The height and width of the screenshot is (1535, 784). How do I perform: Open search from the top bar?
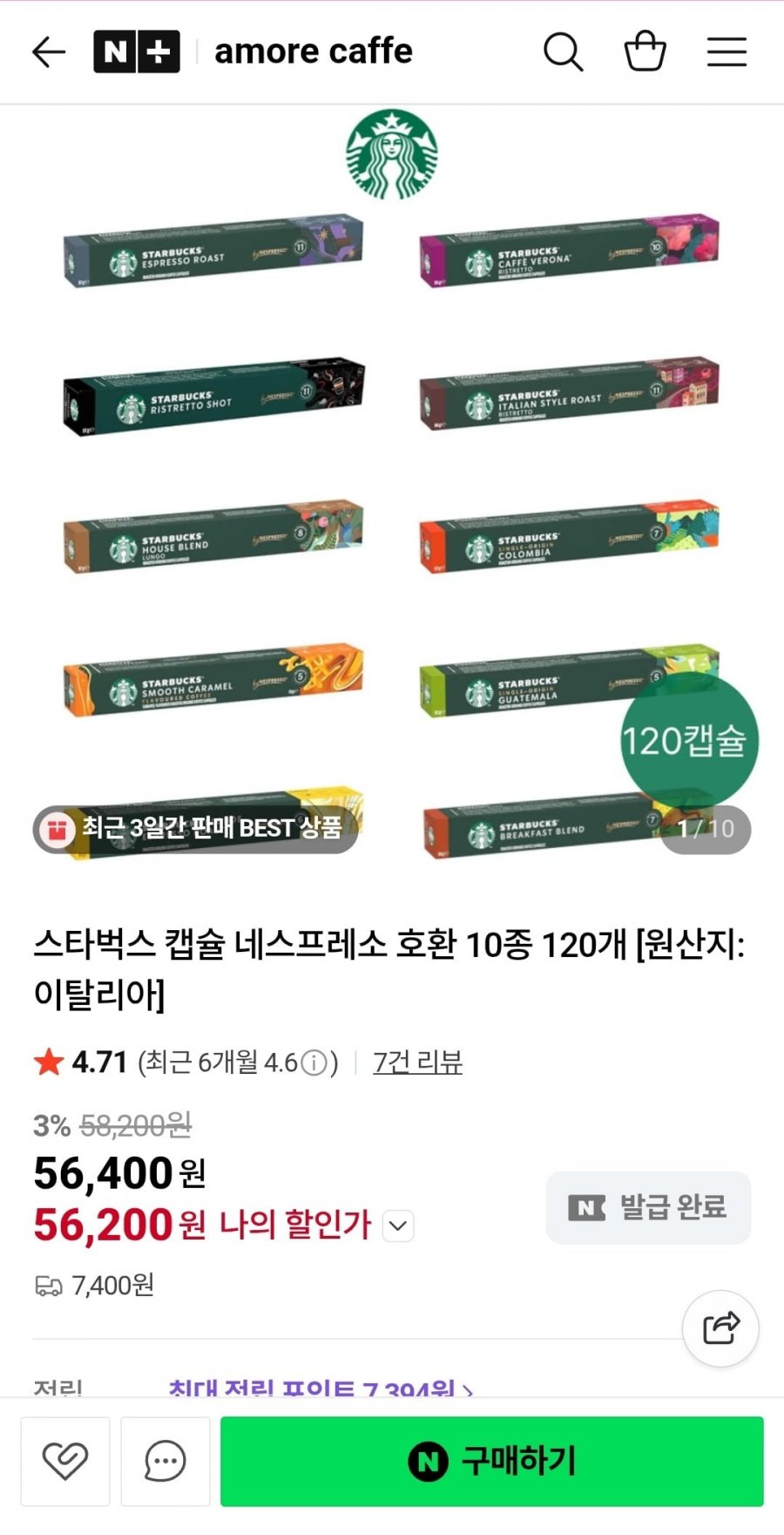tap(563, 51)
